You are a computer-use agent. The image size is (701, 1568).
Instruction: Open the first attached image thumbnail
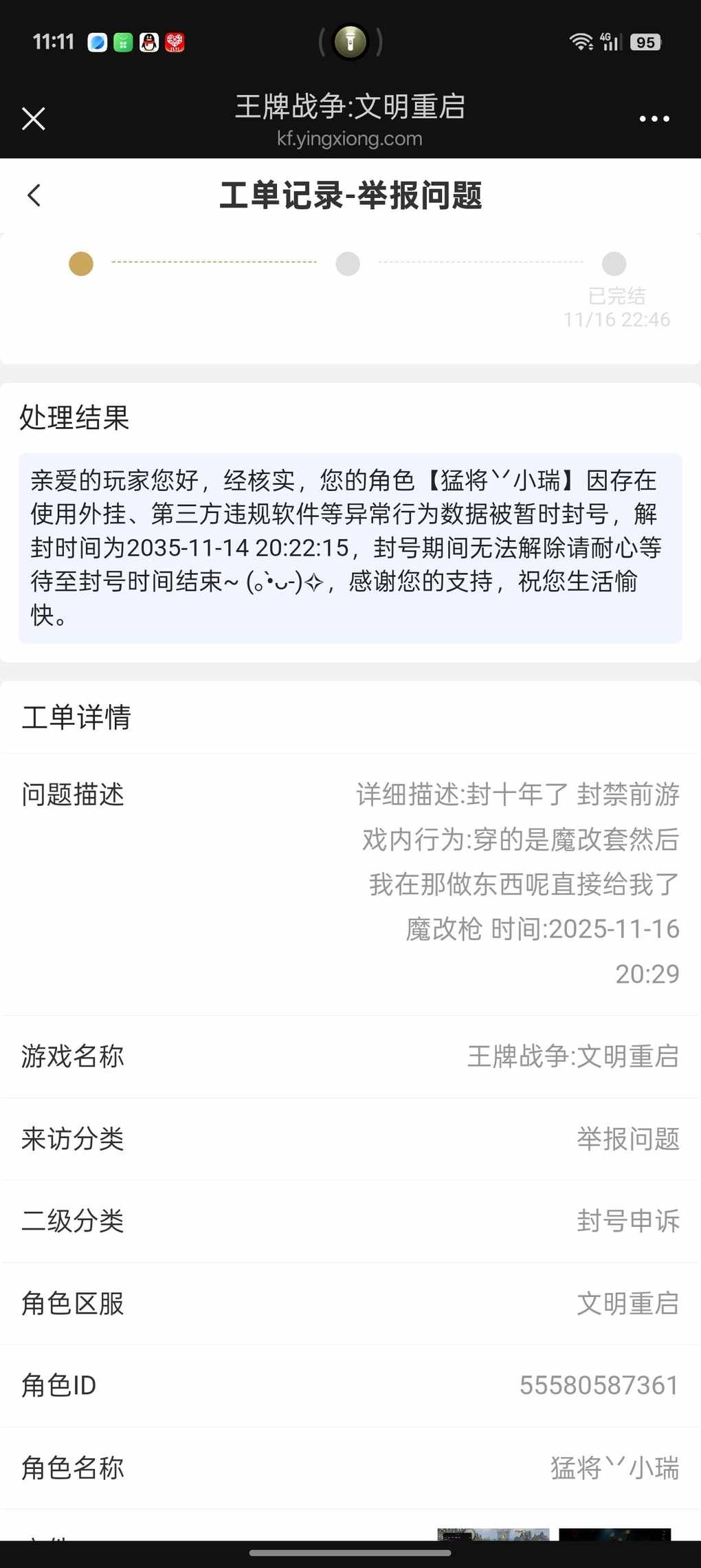[493, 1534]
